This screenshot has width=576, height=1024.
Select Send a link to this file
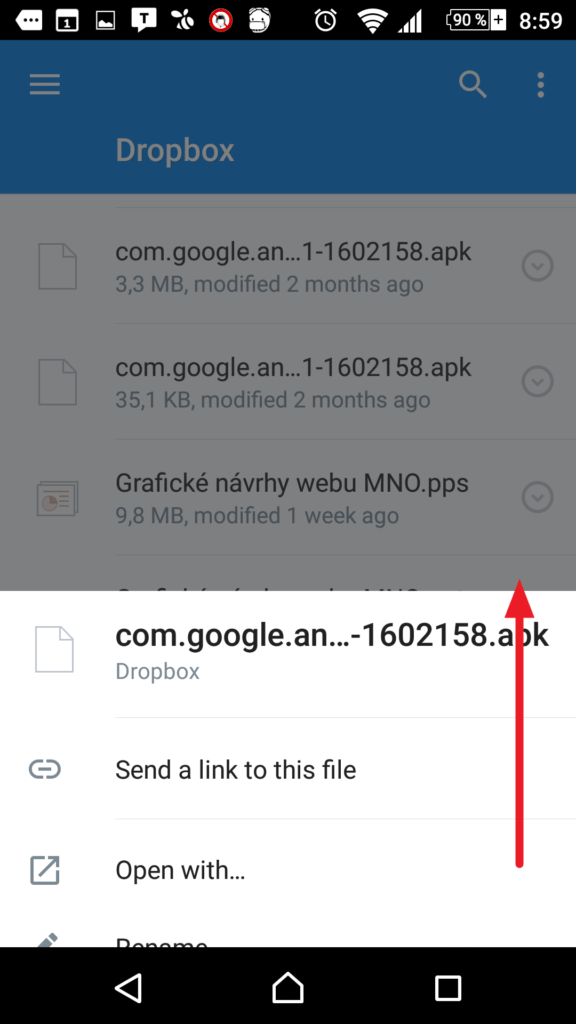pyautogui.click(x=288, y=769)
